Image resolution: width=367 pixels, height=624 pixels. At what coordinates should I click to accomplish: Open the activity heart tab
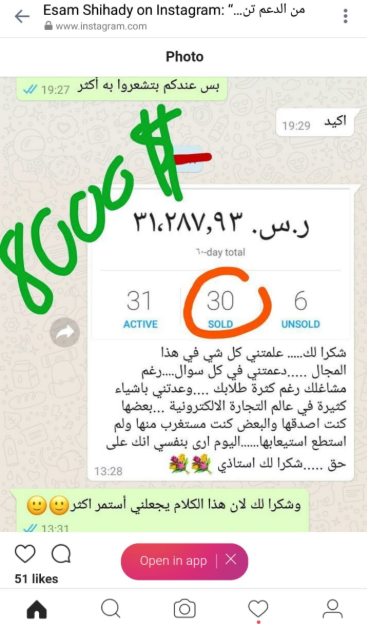pyautogui.click(x=258, y=609)
